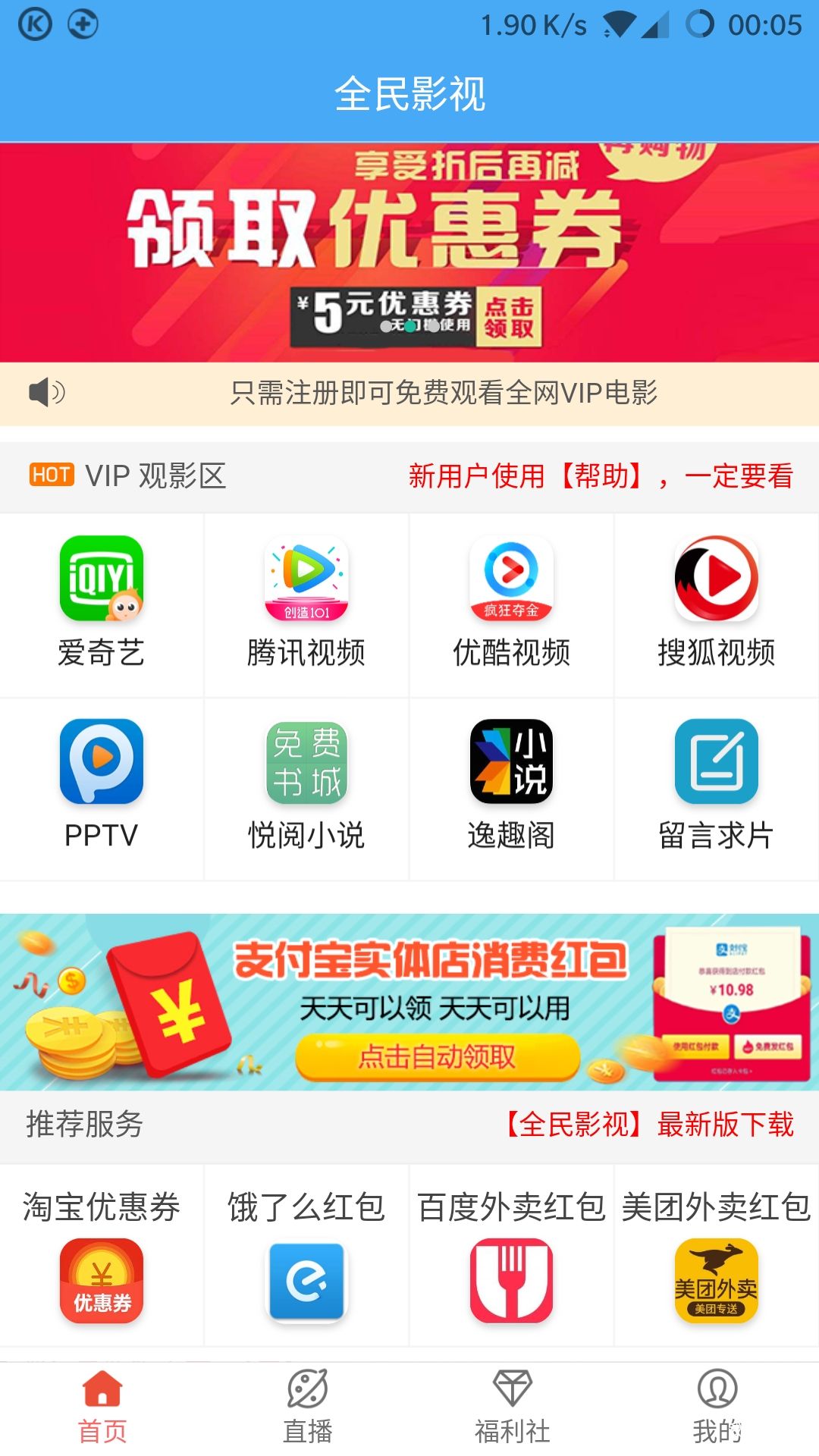Go to the 福利社 tab
This screenshot has height=1456, width=819.
coord(512,1407)
